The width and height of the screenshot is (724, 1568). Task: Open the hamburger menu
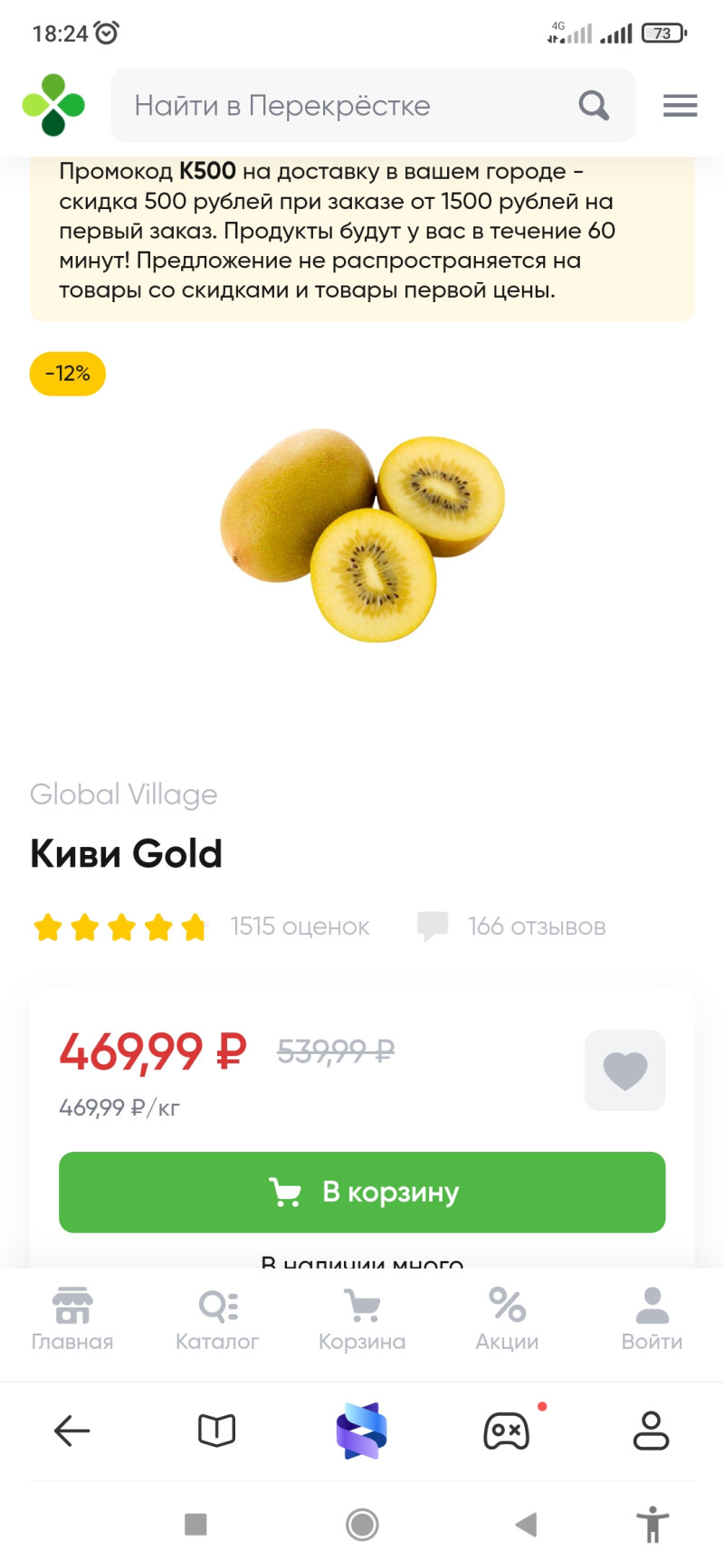pyautogui.click(x=680, y=106)
